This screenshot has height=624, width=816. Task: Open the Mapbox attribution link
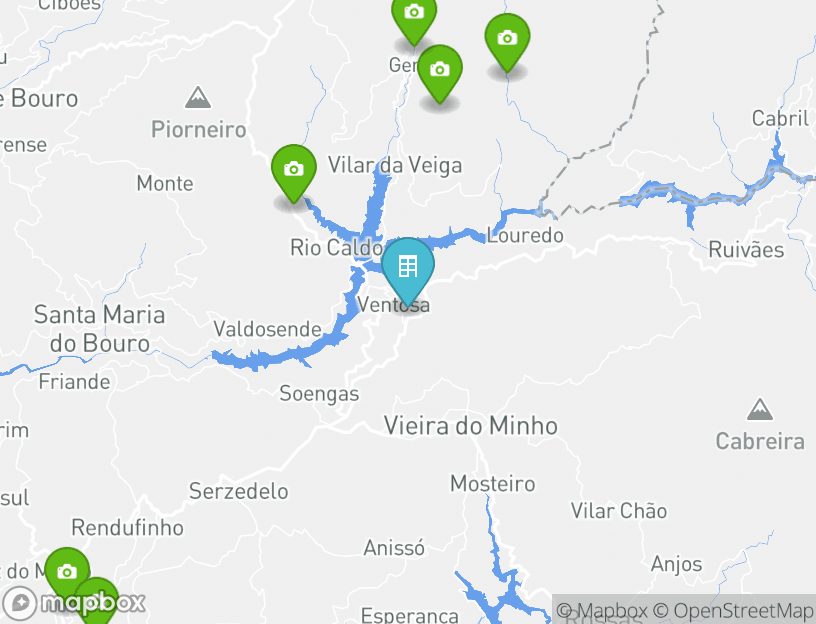[602, 610]
